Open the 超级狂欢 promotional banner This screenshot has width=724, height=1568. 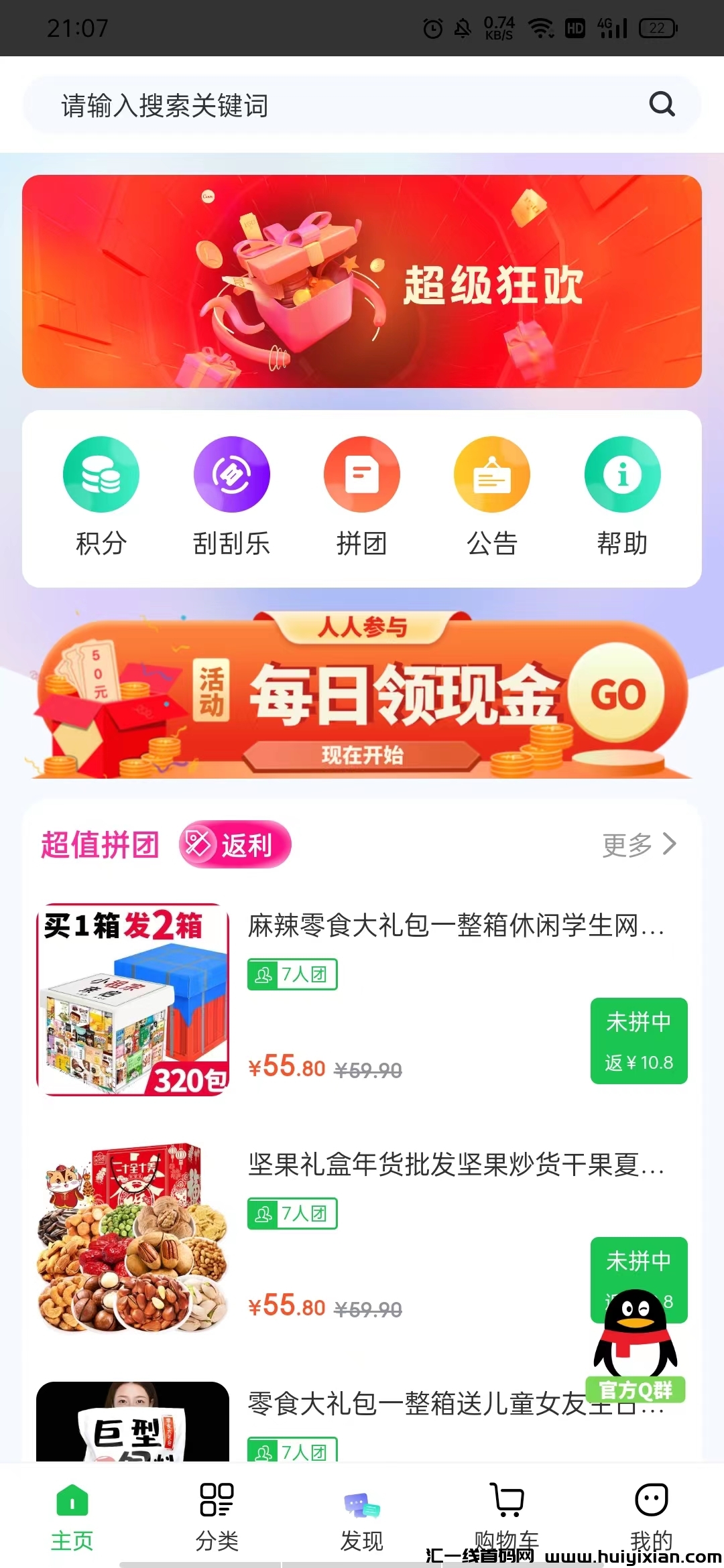362,281
